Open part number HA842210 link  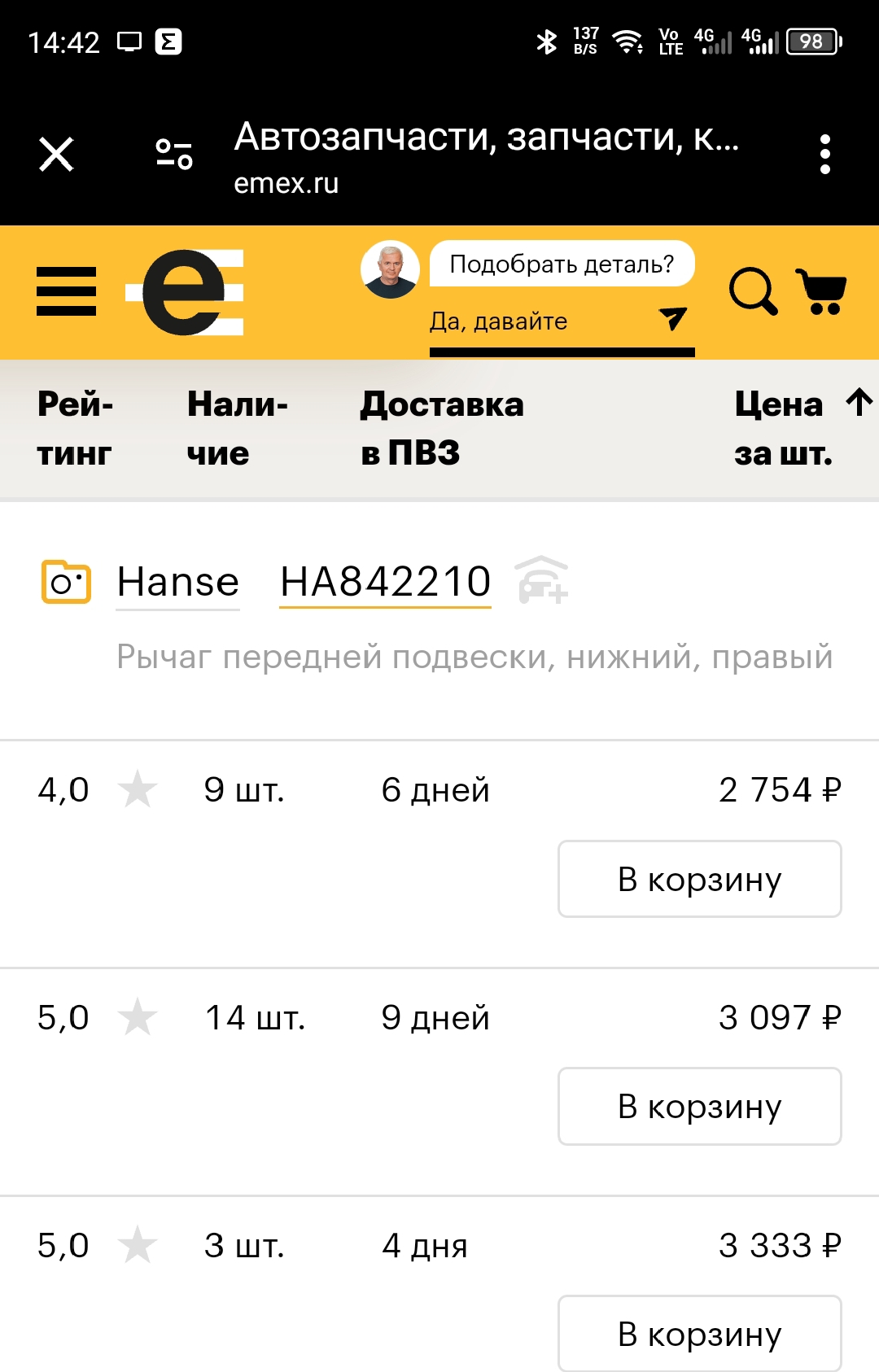pyautogui.click(x=385, y=582)
